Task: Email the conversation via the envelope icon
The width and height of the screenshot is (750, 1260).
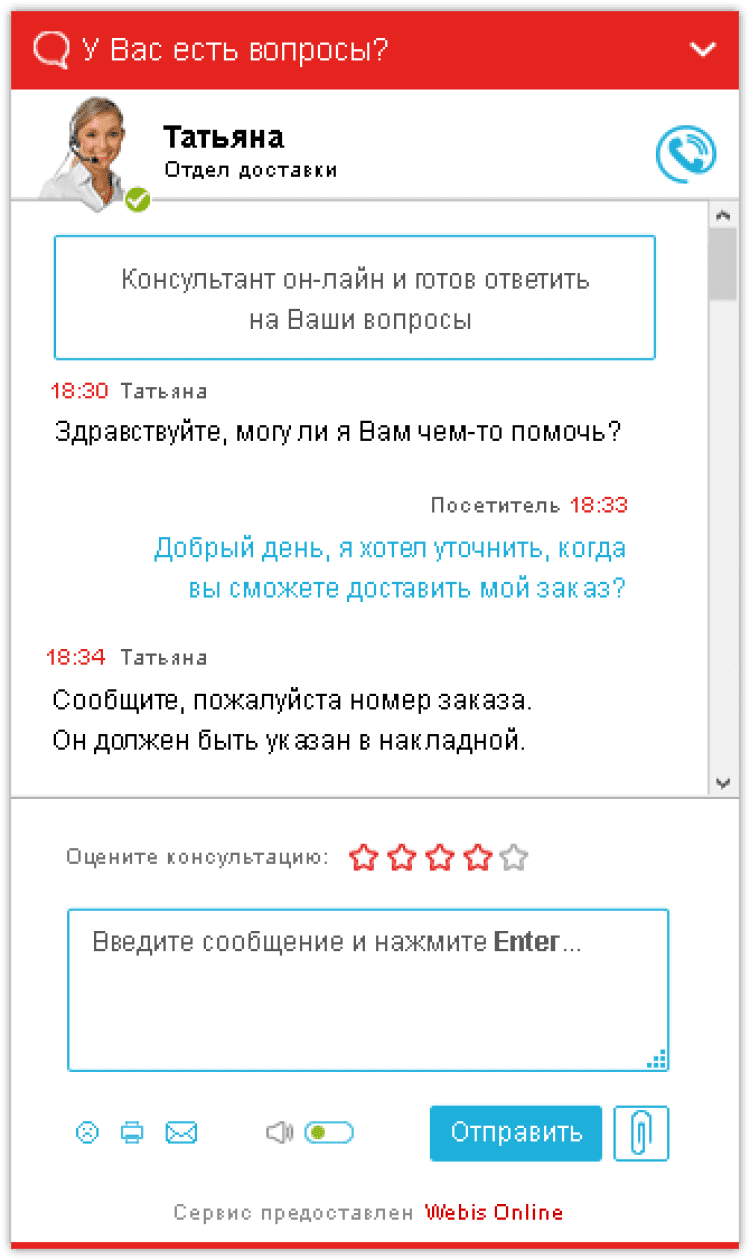Action: (x=181, y=1133)
